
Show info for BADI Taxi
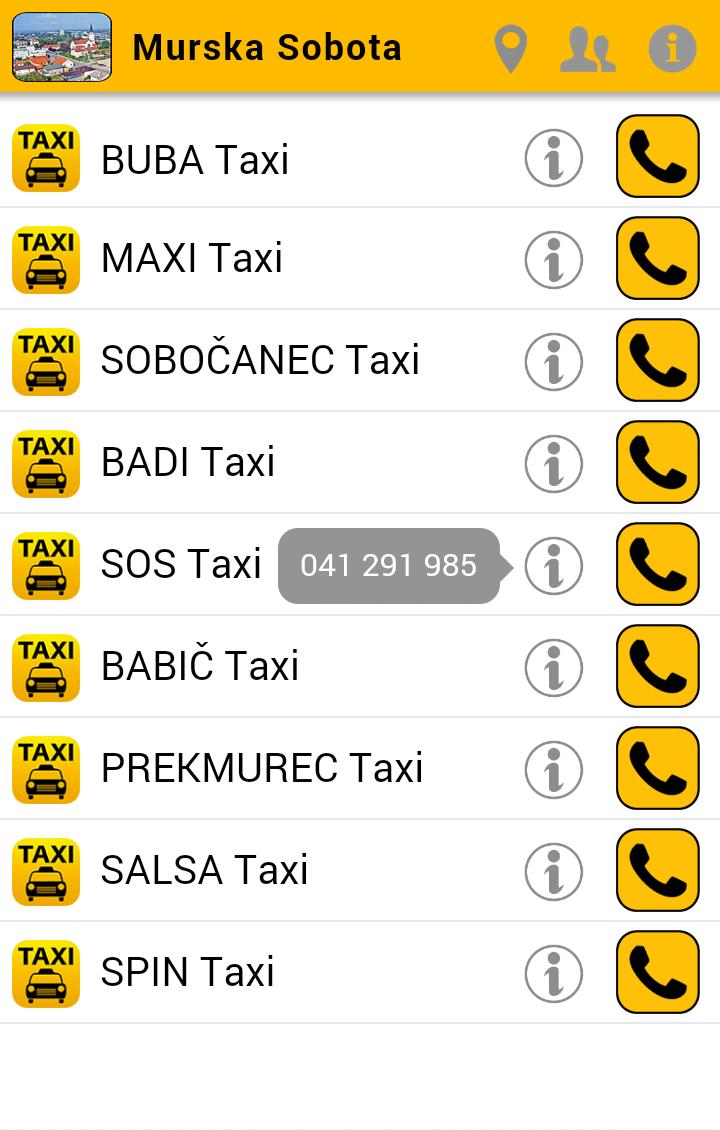point(553,463)
